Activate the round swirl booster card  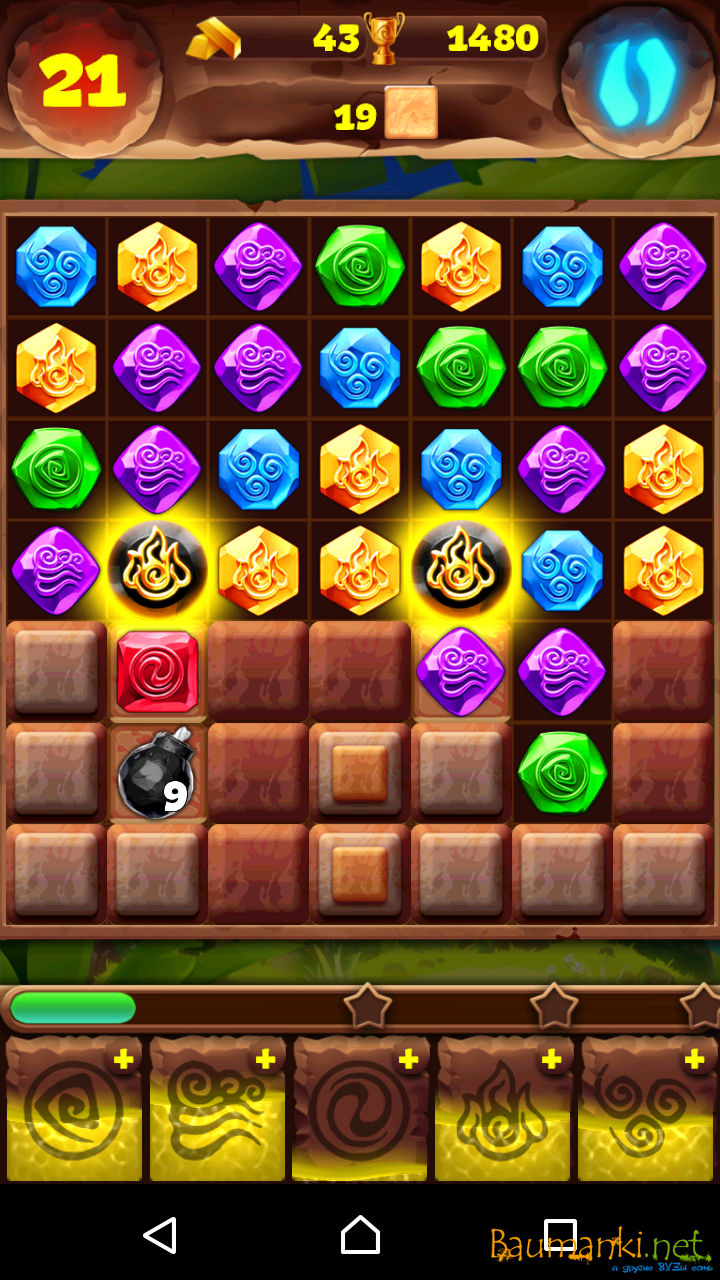point(360,1110)
